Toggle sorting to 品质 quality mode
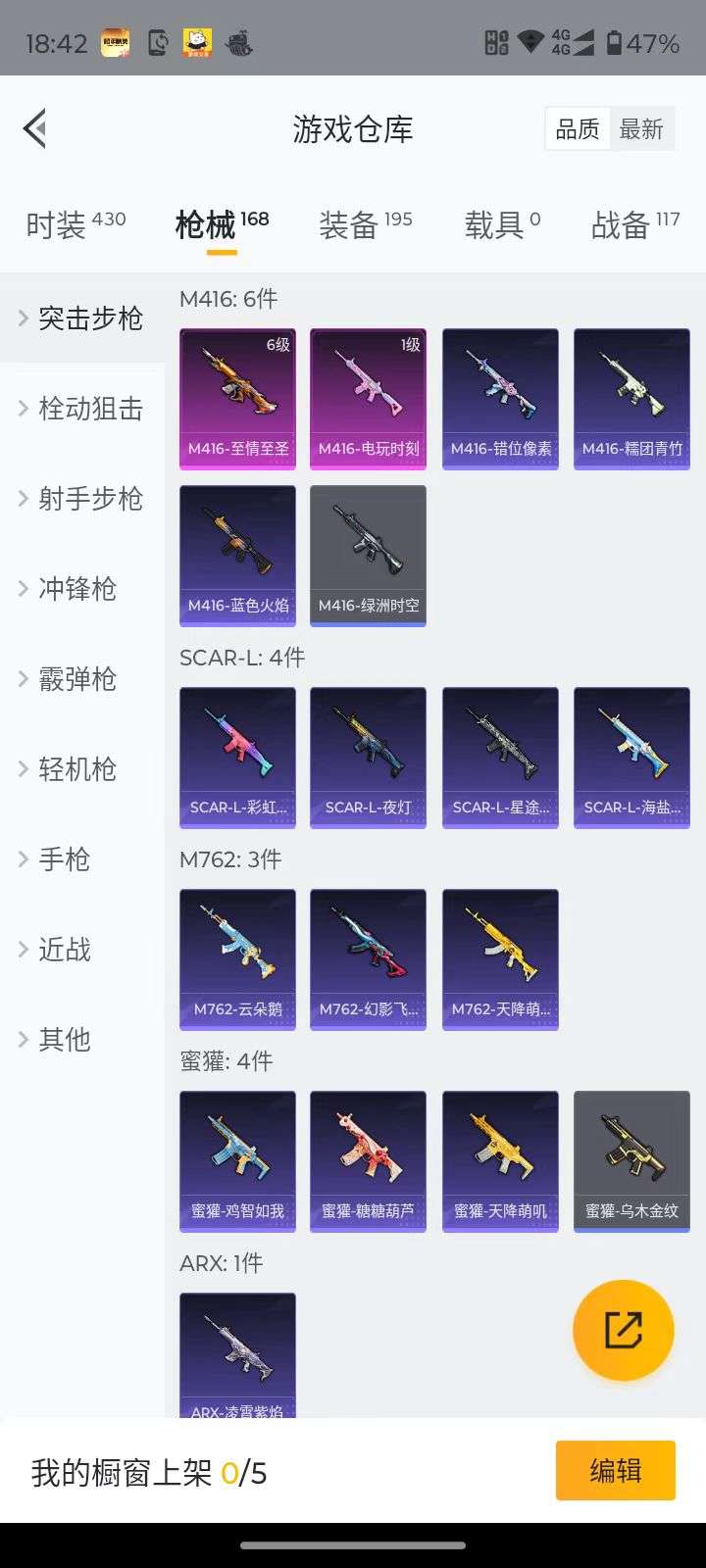 coord(578,130)
